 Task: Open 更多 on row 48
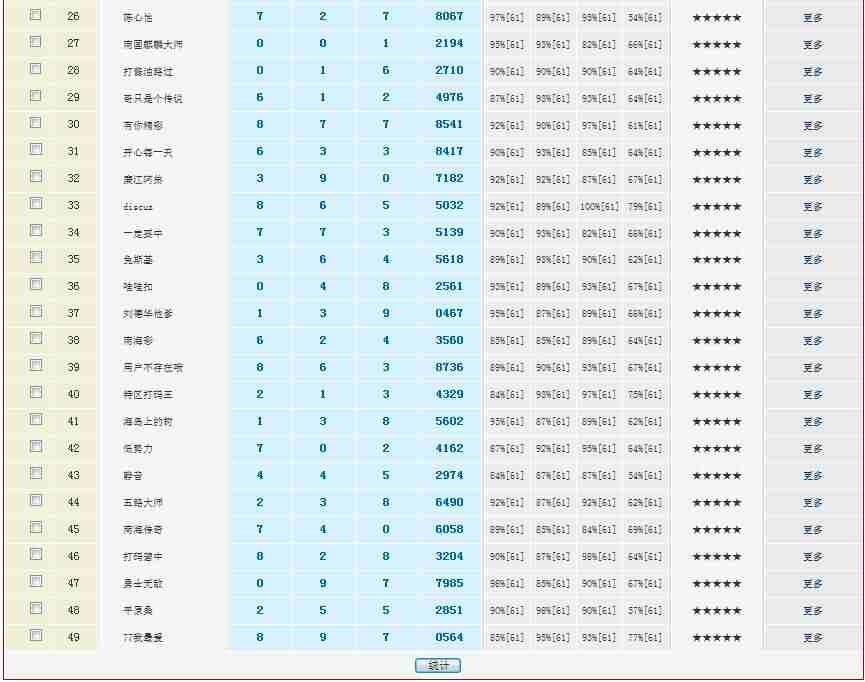[x=813, y=610]
